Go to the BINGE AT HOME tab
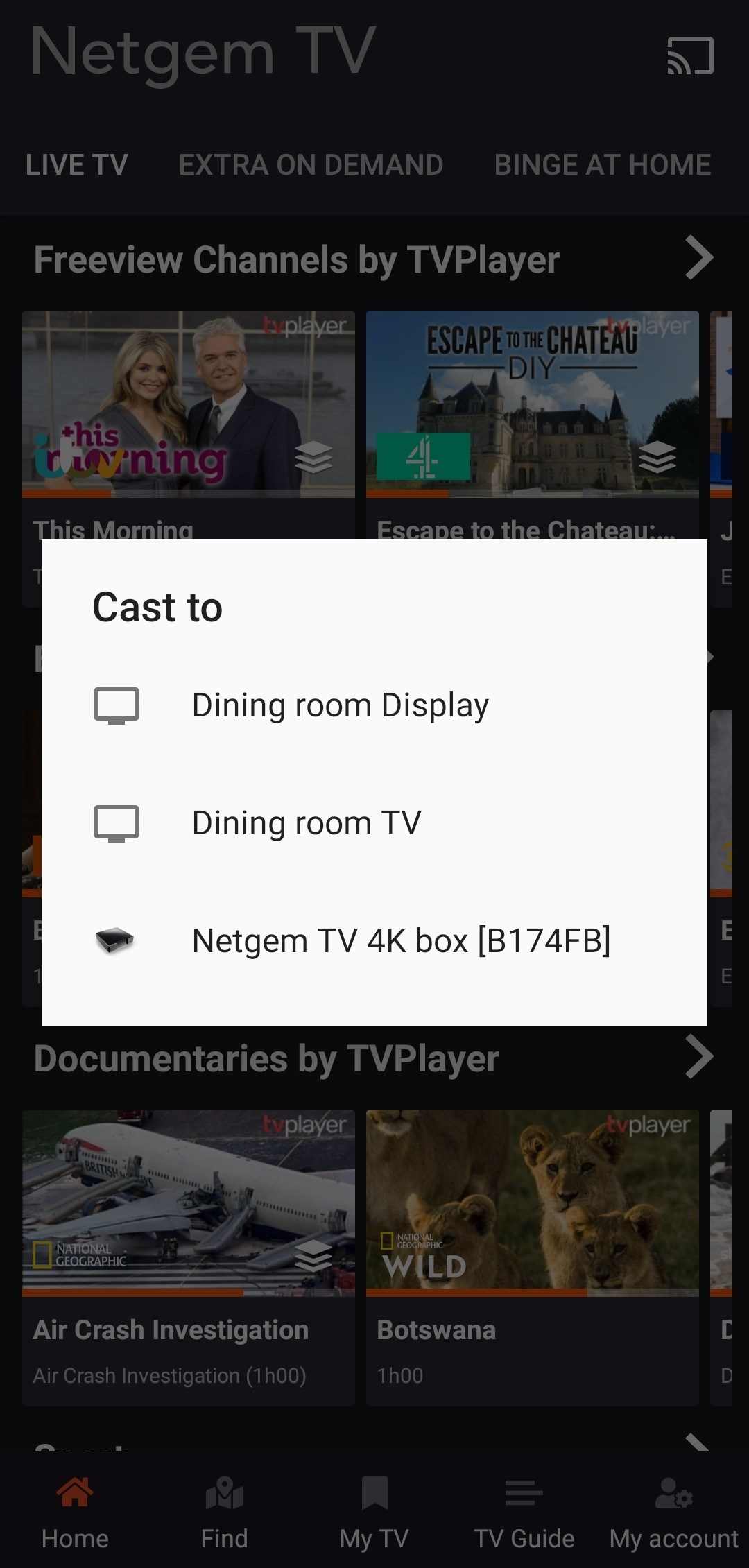The width and height of the screenshot is (749, 1568). click(603, 165)
